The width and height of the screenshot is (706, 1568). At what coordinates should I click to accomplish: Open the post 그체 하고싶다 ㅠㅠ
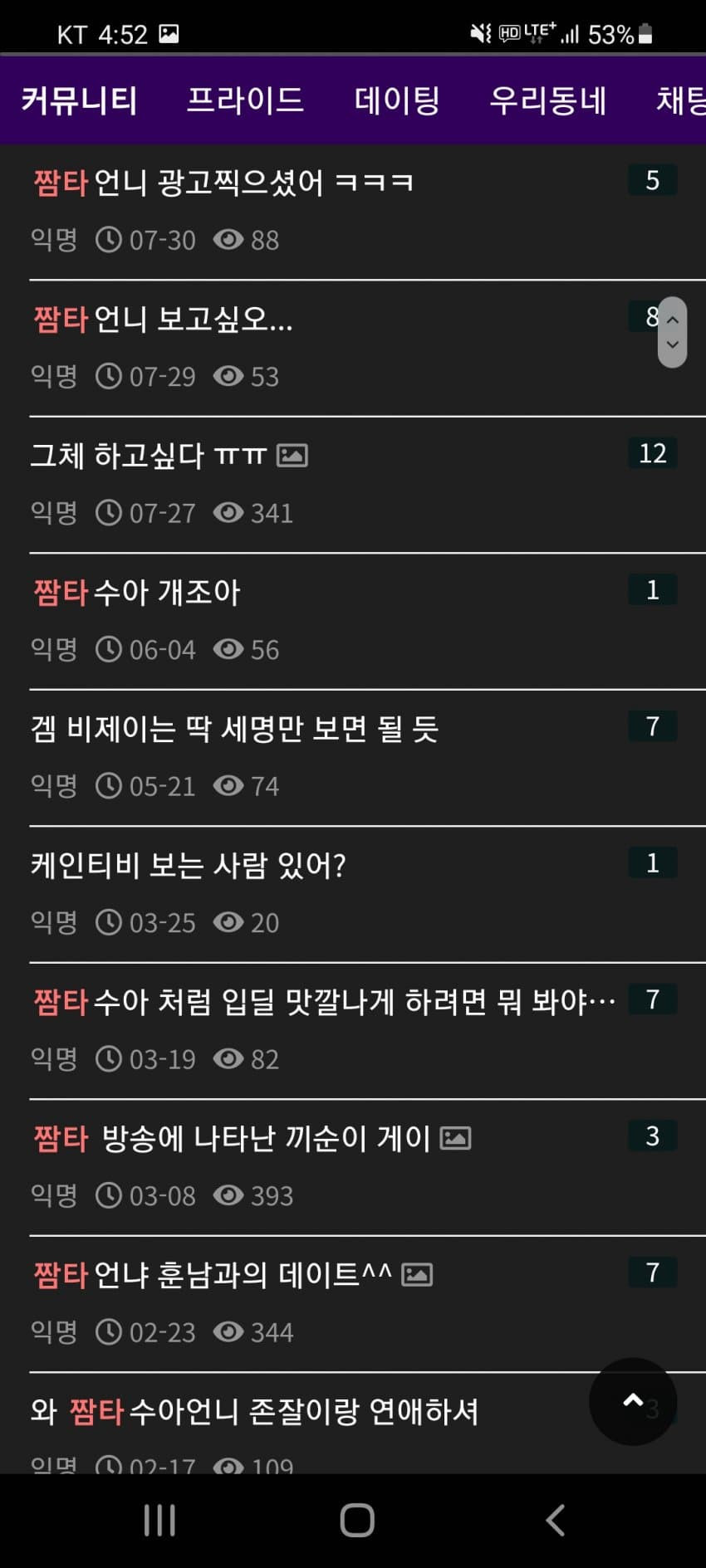point(148,456)
